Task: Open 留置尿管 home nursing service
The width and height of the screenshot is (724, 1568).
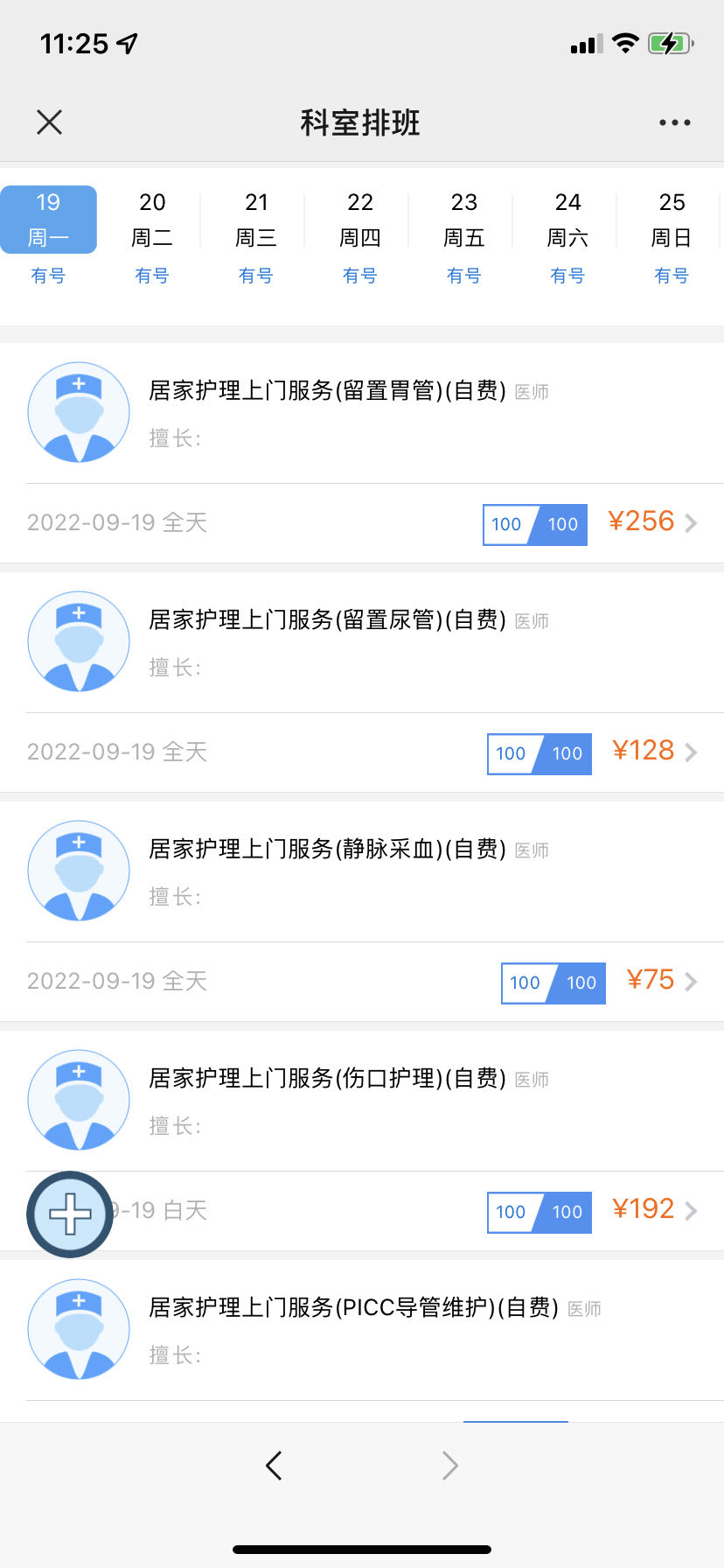Action: (327, 620)
